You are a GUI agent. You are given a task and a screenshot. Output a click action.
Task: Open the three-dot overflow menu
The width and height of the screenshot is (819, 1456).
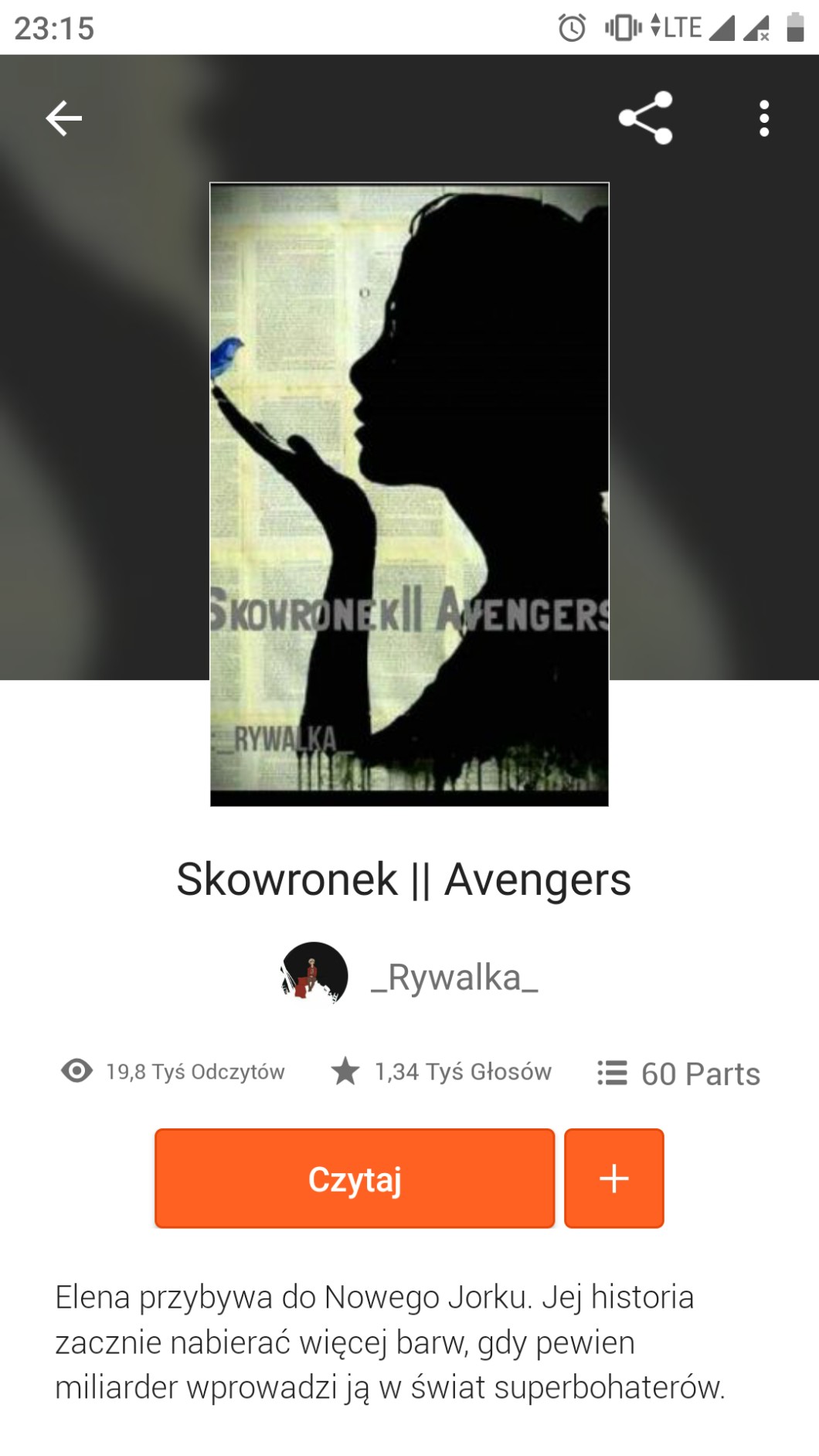[x=763, y=118]
